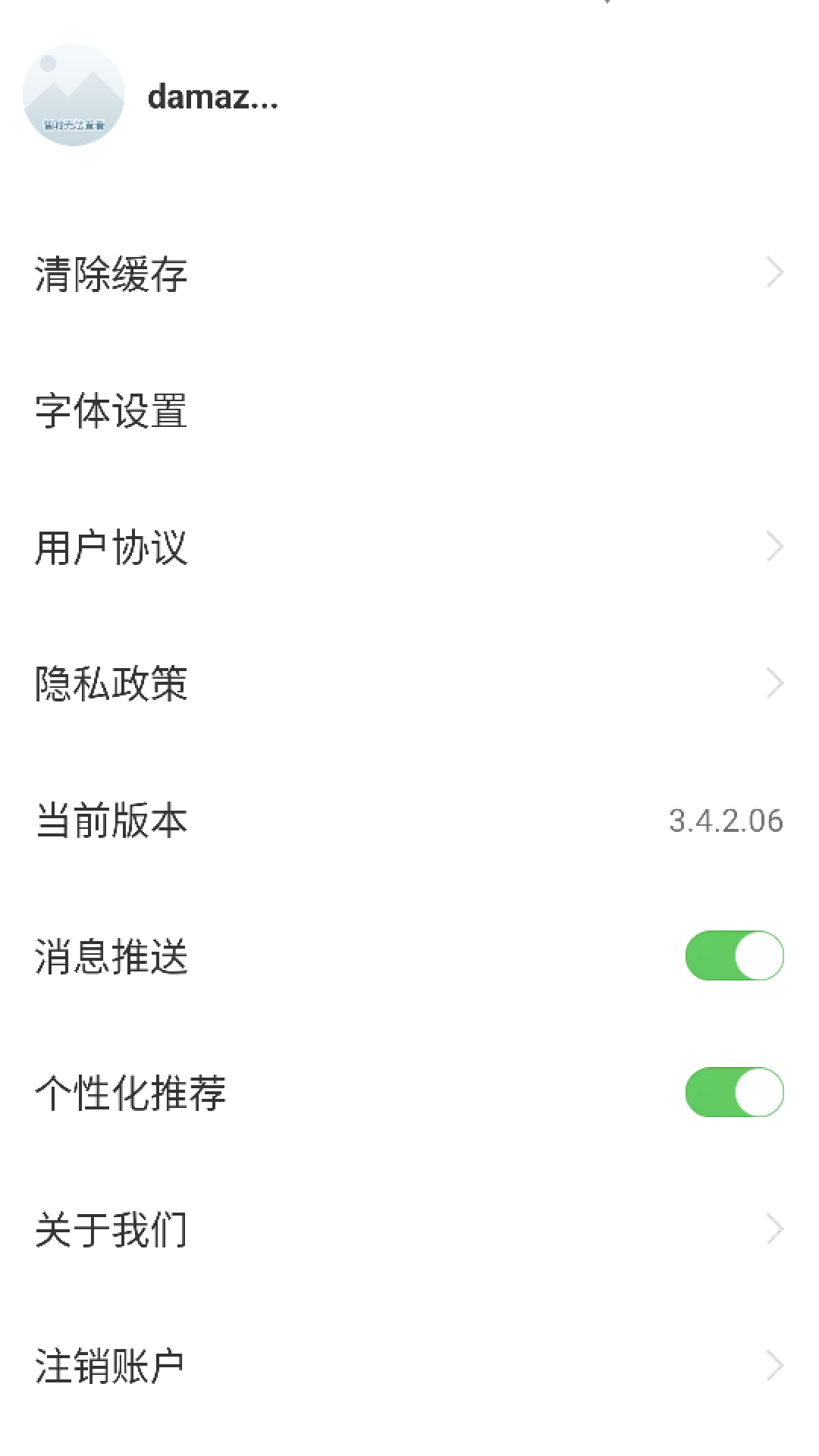Click the arrow beside 关于我们
This screenshot has height=1456, width=819.
(x=773, y=1228)
